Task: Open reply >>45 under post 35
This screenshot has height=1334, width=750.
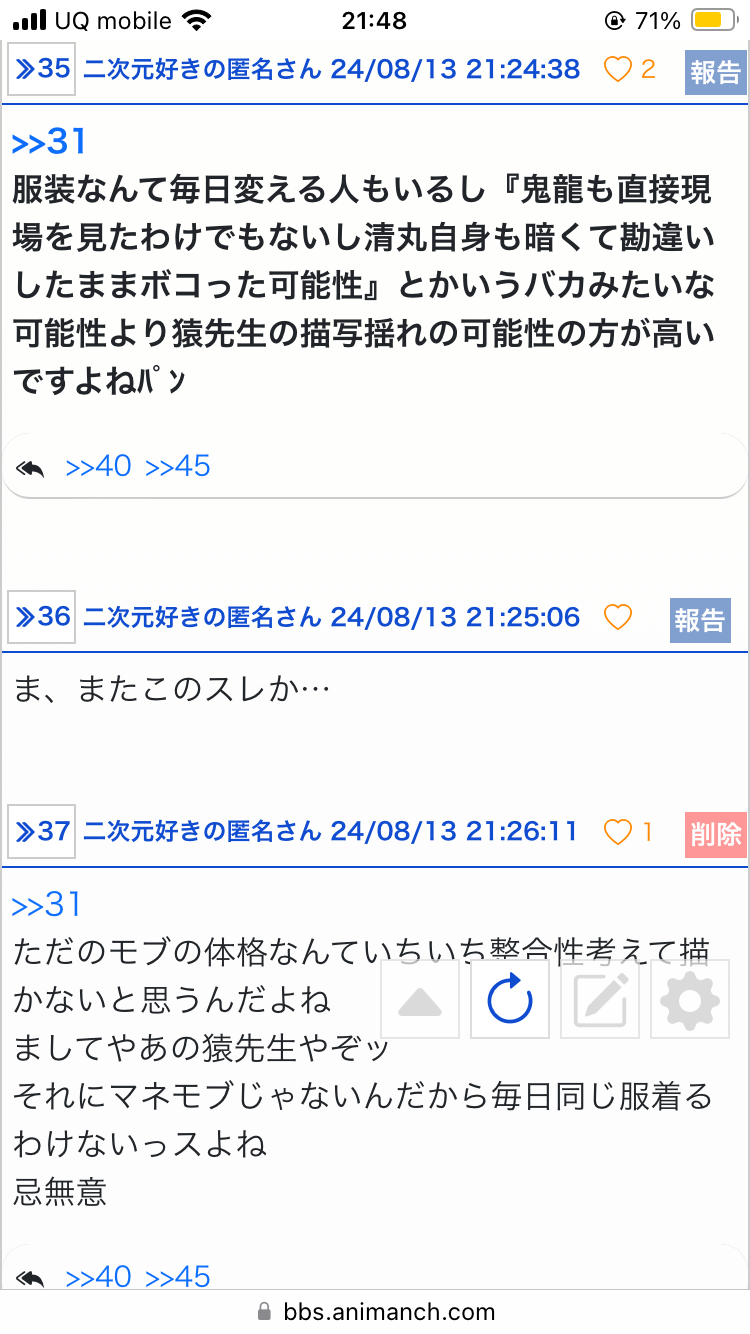Action: [178, 467]
